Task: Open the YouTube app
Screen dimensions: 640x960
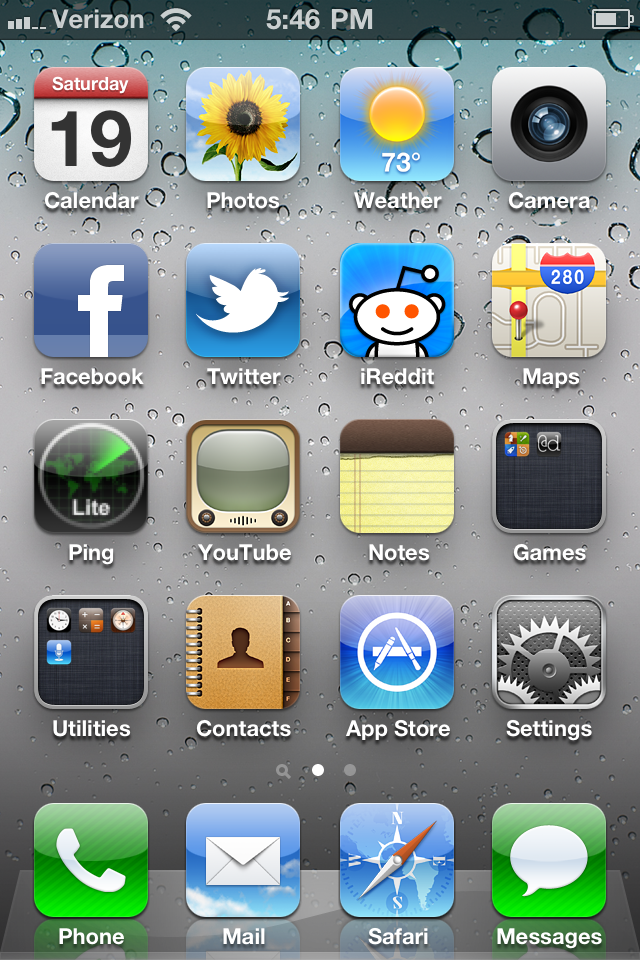Action: click(x=243, y=476)
